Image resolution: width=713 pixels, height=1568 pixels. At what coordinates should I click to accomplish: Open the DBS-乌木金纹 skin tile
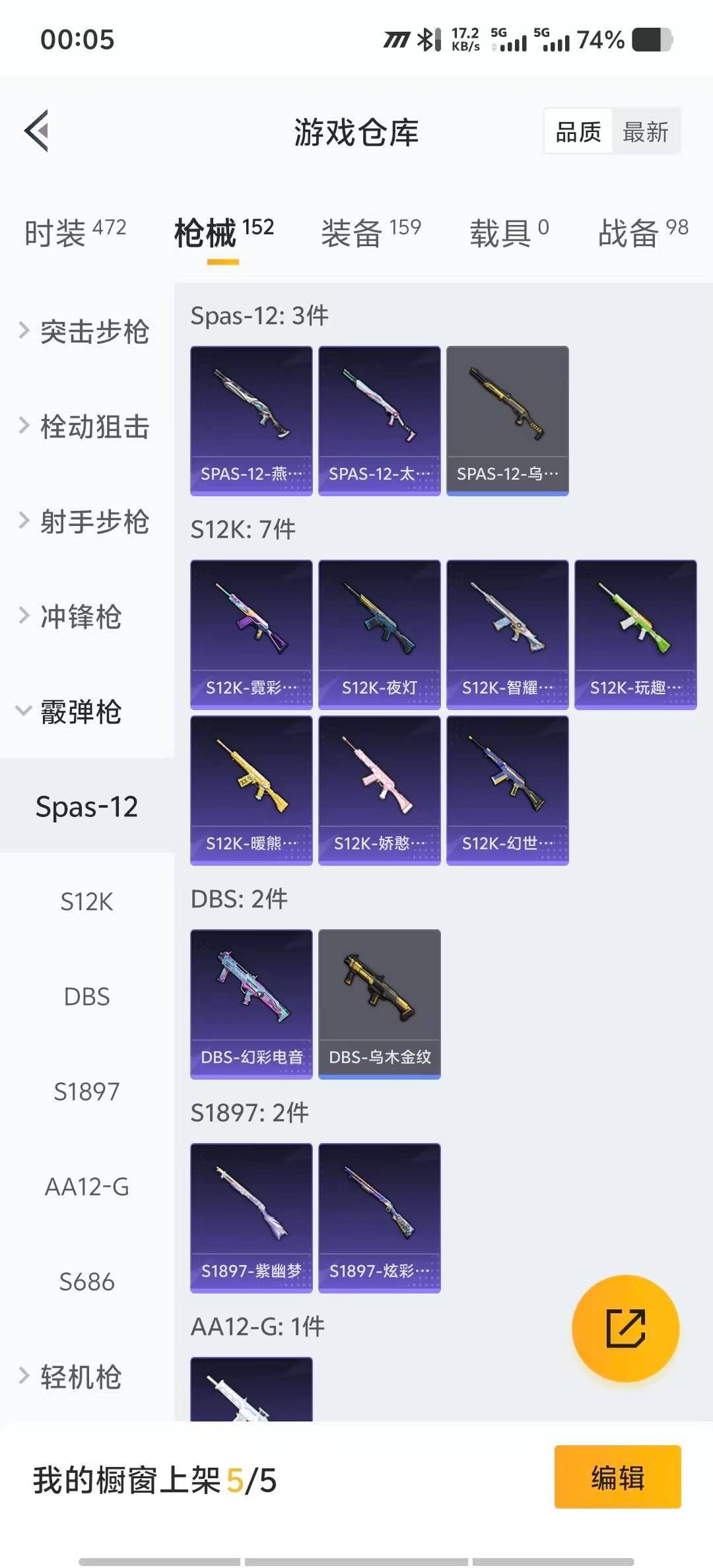point(379,1004)
